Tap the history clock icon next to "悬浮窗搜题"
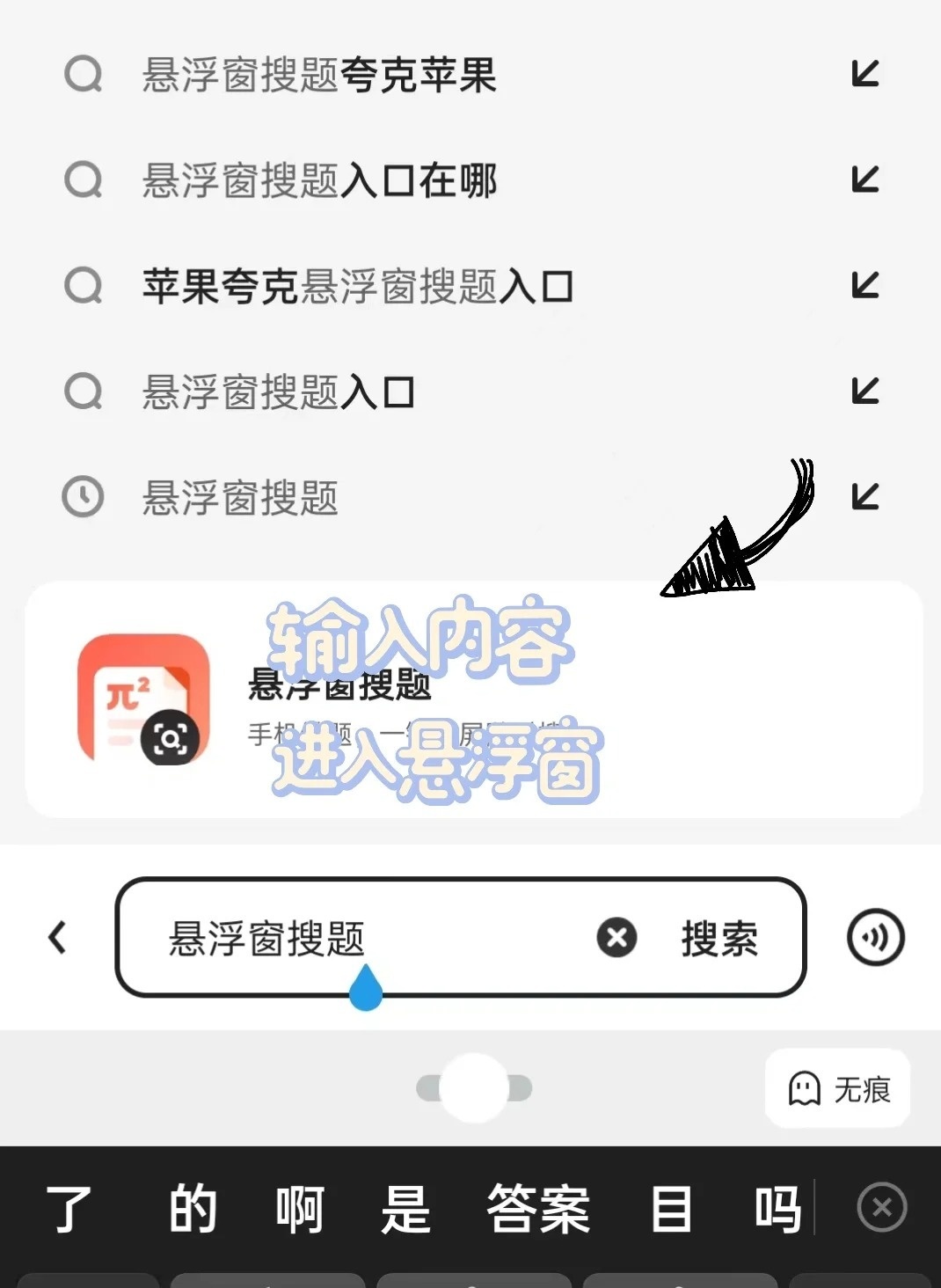 pos(84,497)
